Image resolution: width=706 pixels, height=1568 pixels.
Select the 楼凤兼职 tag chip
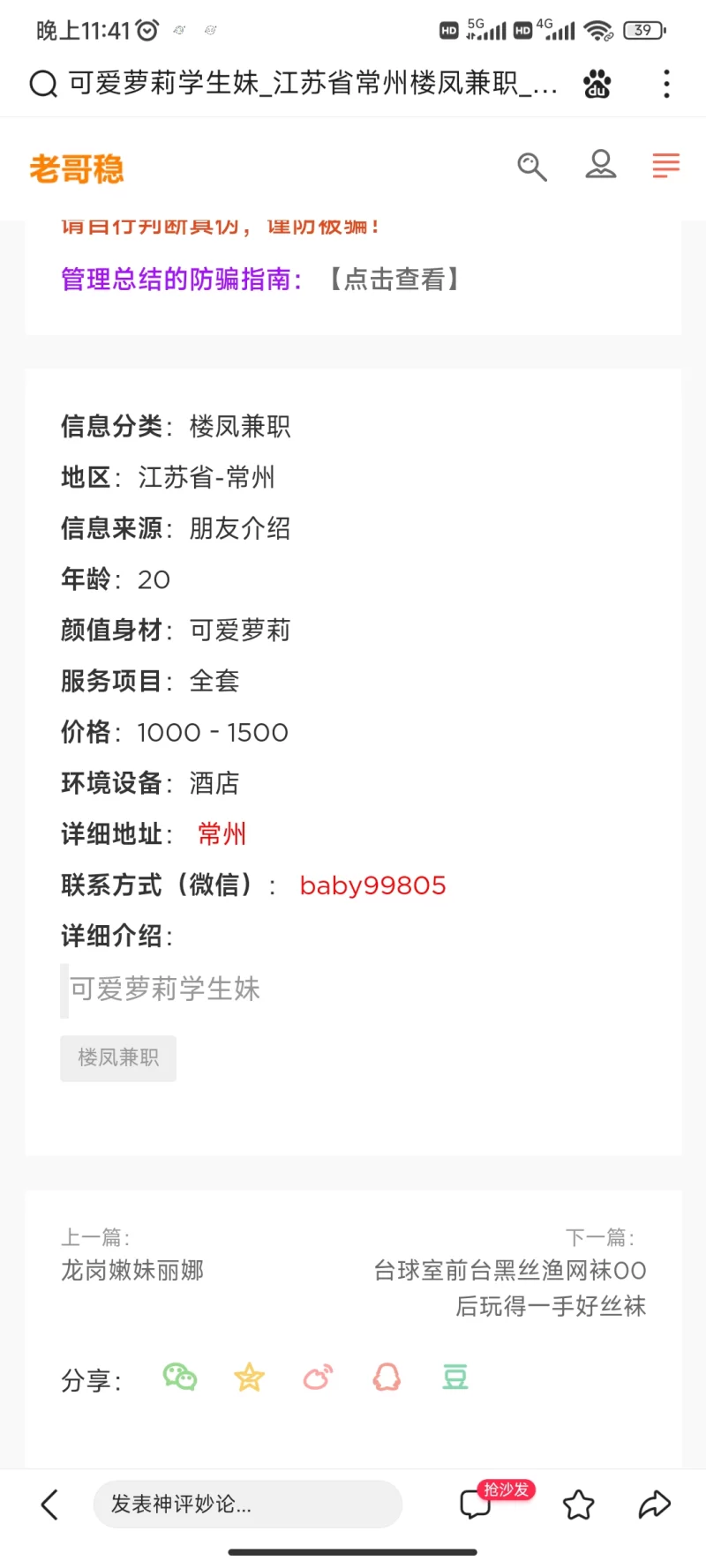pyautogui.click(x=118, y=1057)
